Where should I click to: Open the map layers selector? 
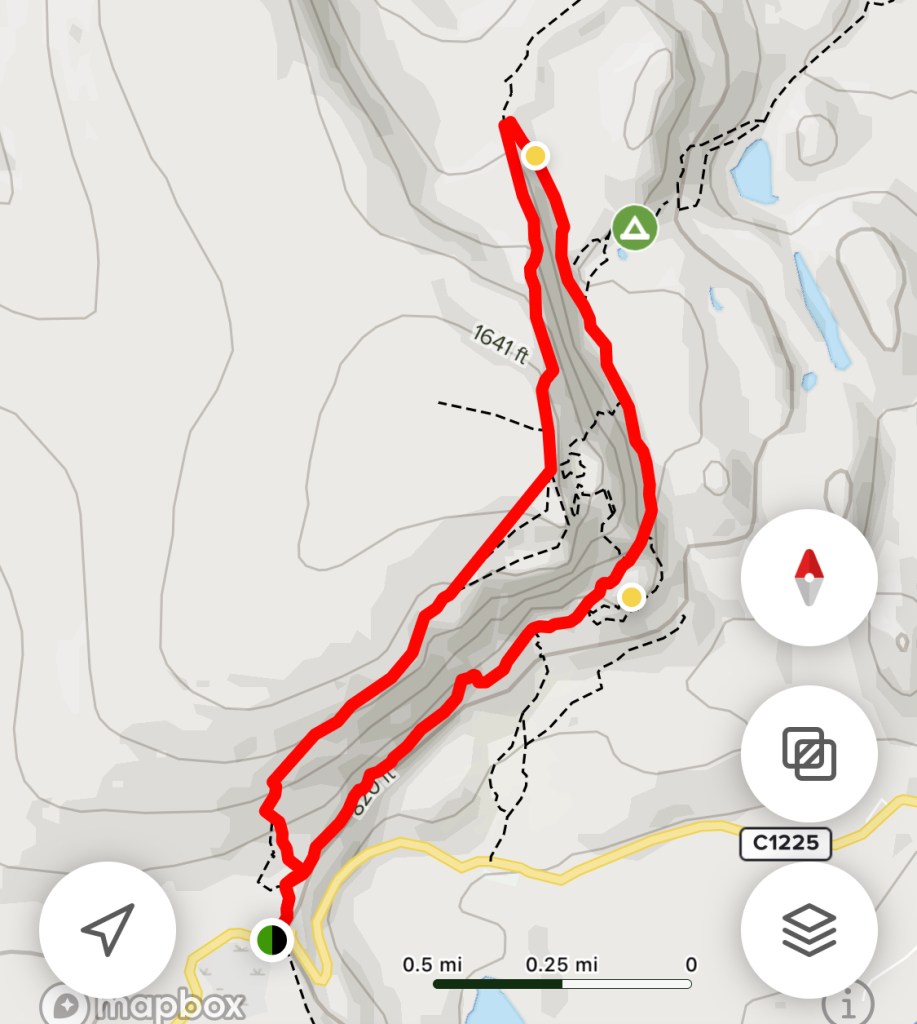[808, 930]
